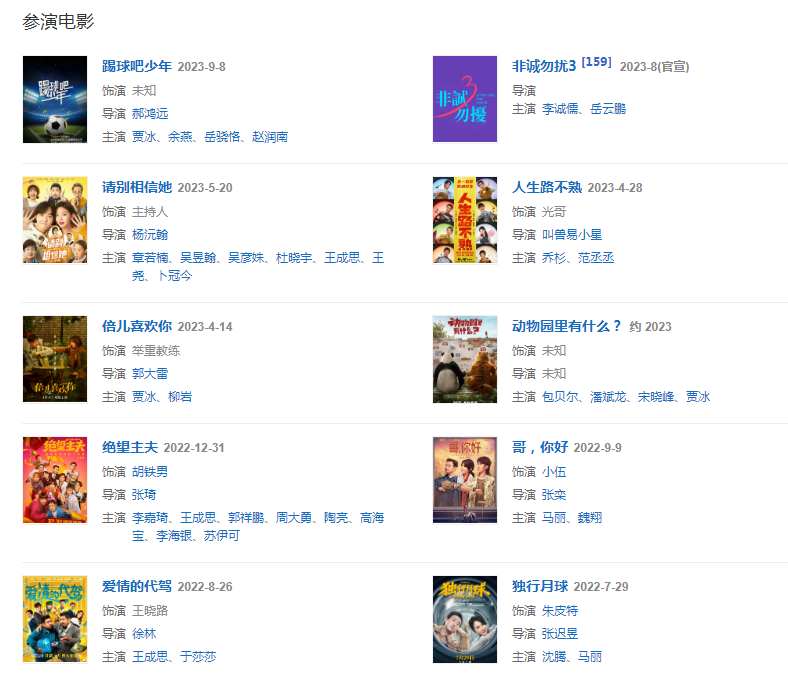Open actor 岳云鹏's entry

(x=607, y=109)
